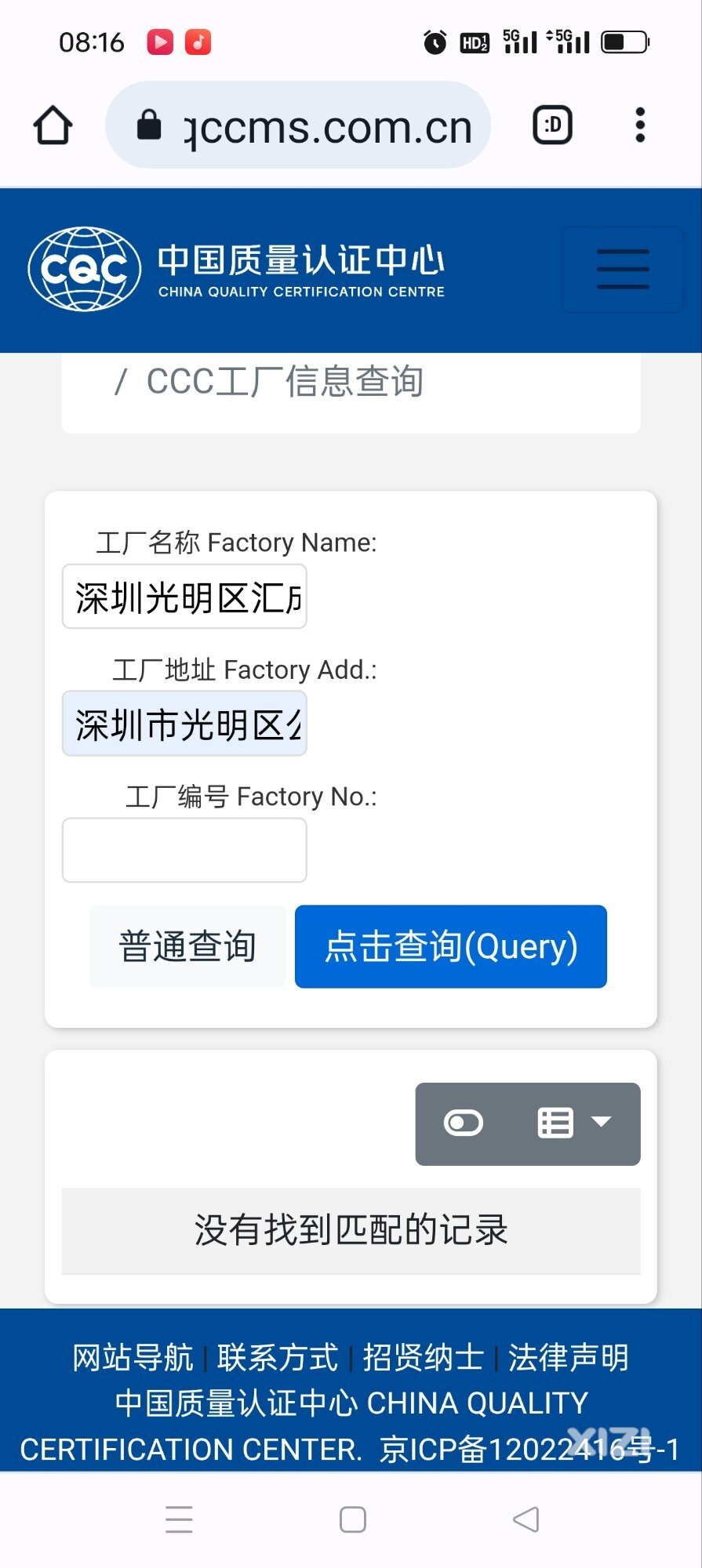Focus the Factory No. field
The height and width of the screenshot is (1568, 702).
184,851
